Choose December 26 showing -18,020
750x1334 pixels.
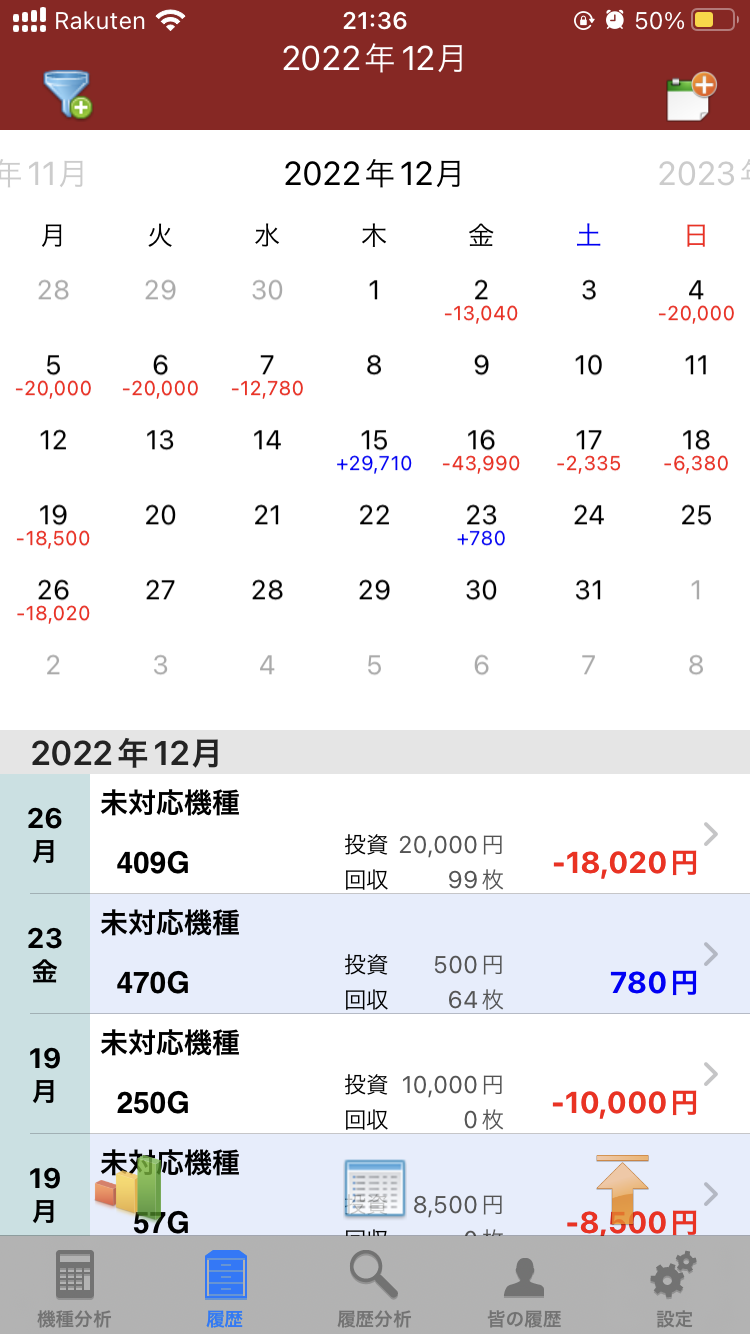(53, 600)
